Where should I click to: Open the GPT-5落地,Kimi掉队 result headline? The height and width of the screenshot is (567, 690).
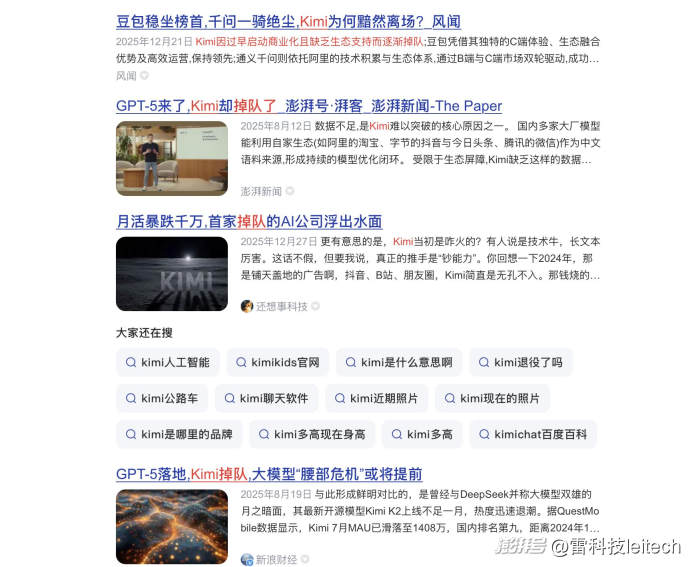[269, 474]
